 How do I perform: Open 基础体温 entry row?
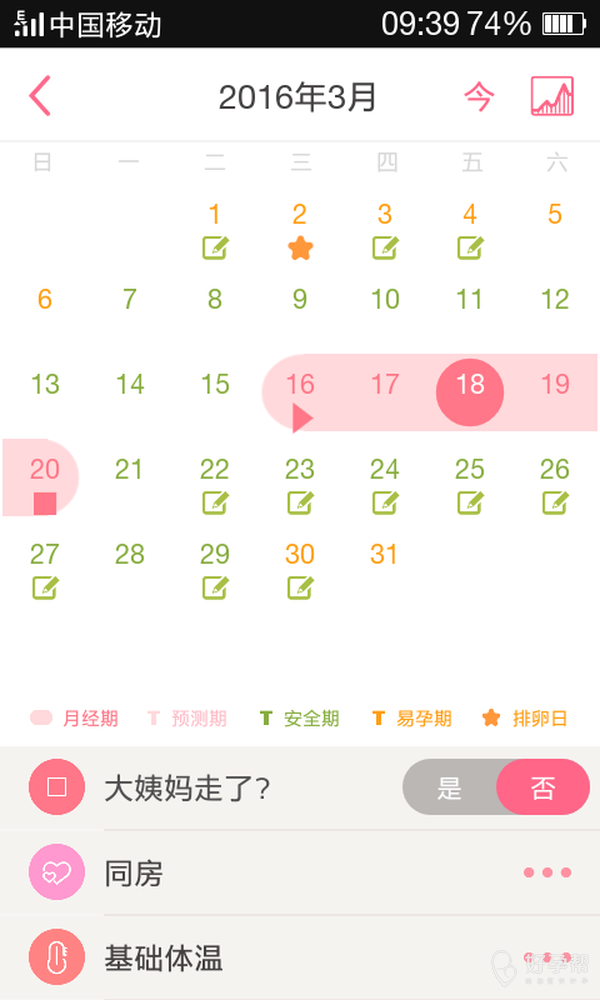coord(300,958)
